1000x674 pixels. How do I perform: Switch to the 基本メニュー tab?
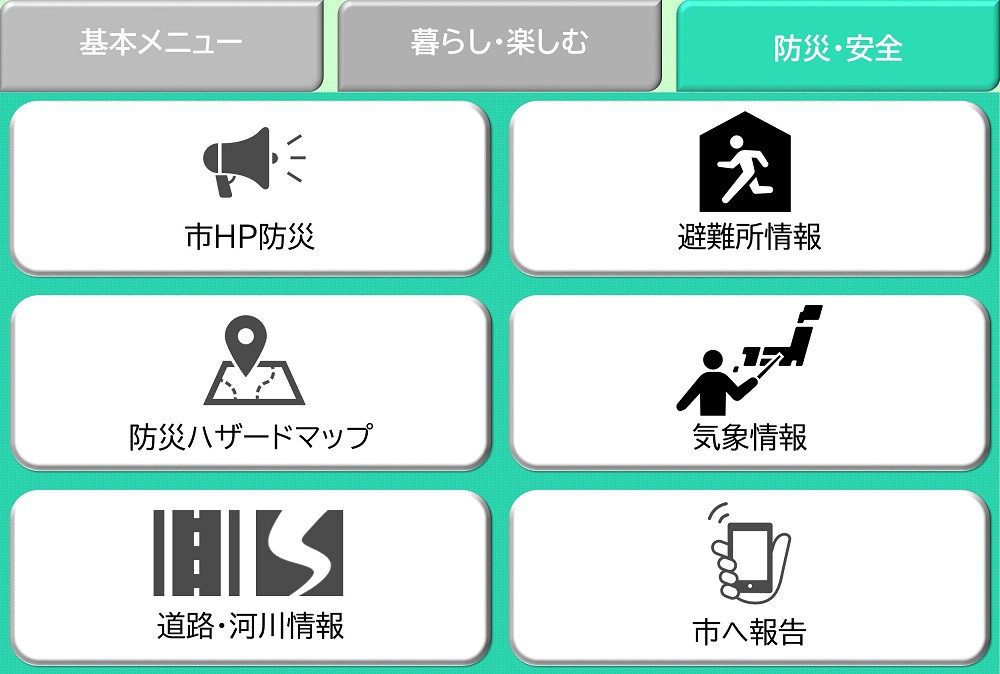pos(161,44)
